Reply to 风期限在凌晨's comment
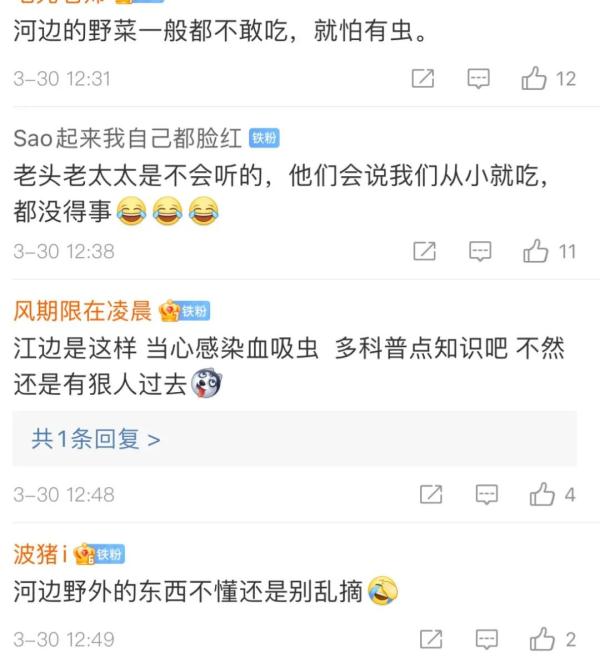Viewport: 600px width, 658px height. click(486, 494)
